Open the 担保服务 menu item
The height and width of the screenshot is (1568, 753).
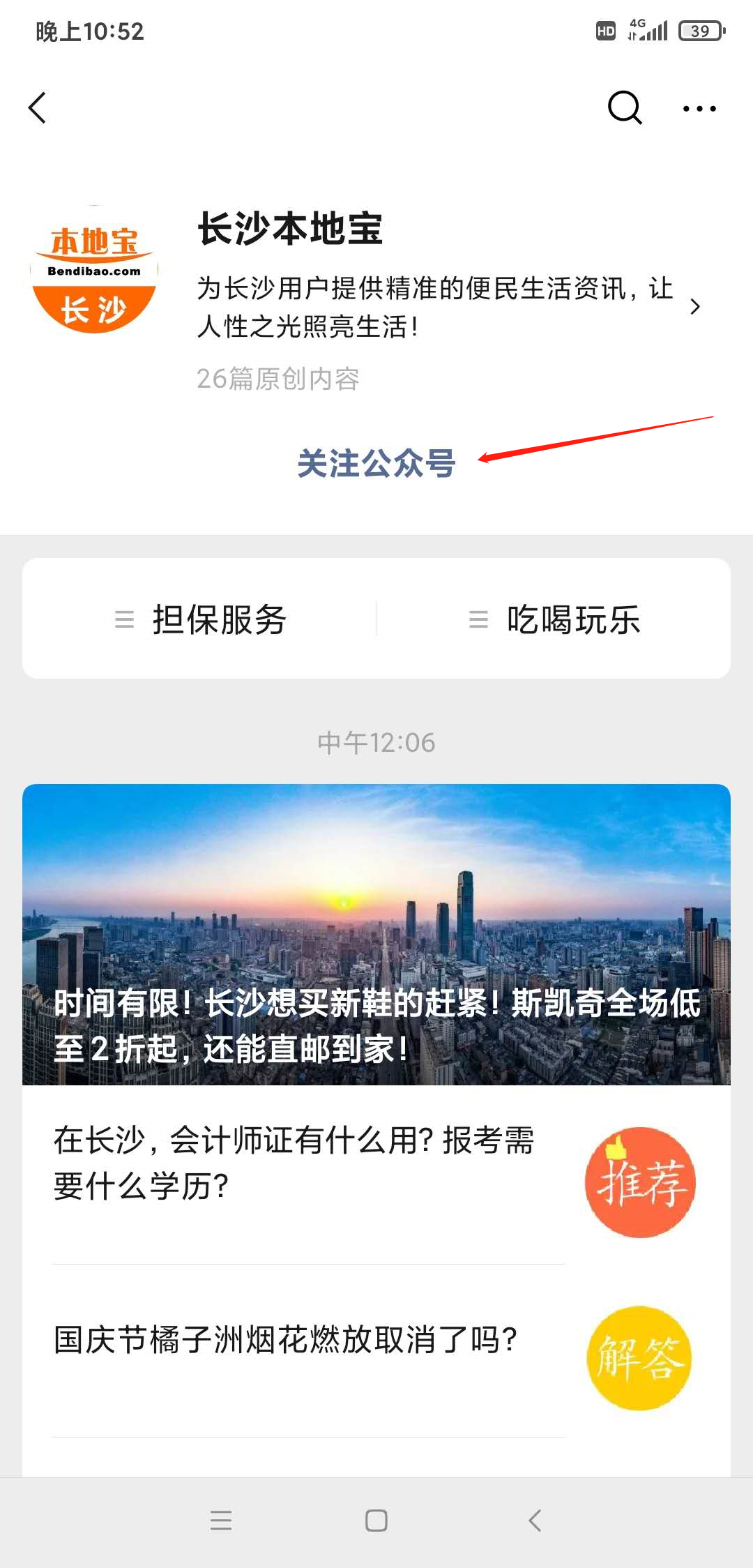[x=220, y=619]
